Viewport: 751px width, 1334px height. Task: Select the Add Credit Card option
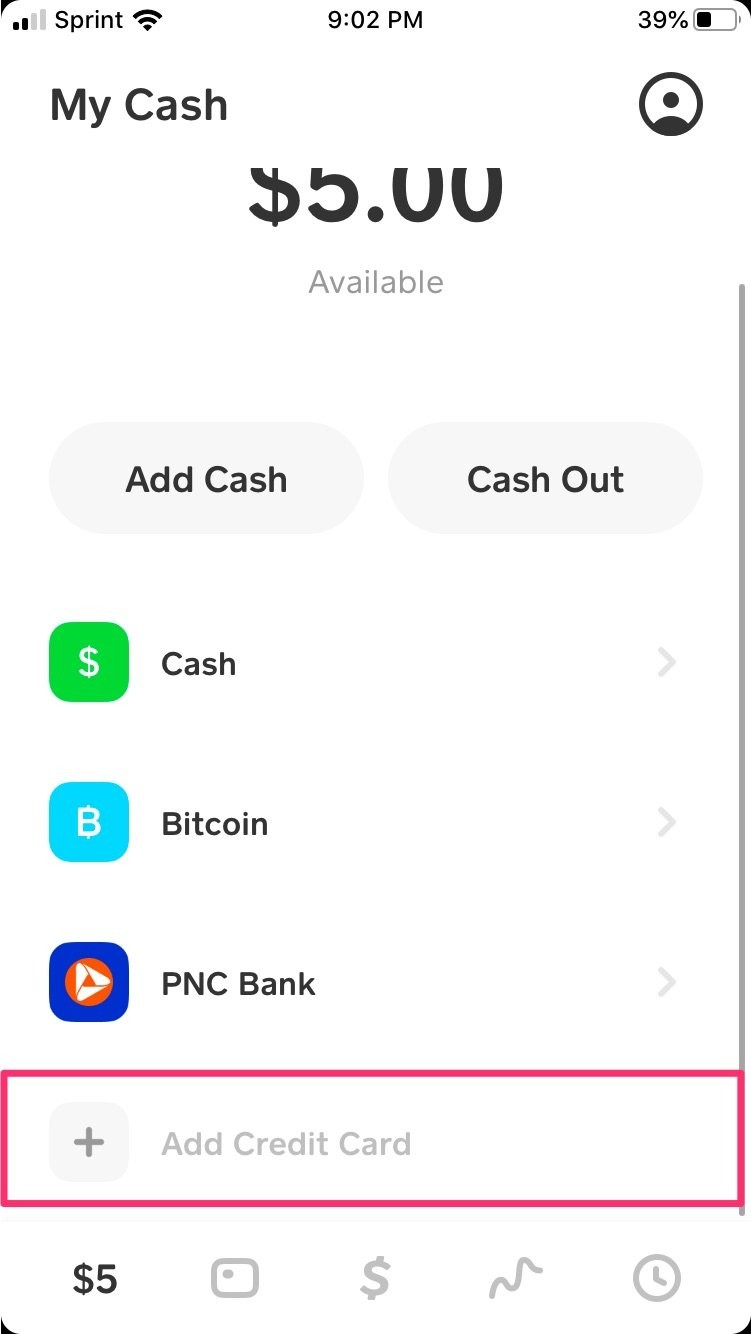[x=285, y=1142]
